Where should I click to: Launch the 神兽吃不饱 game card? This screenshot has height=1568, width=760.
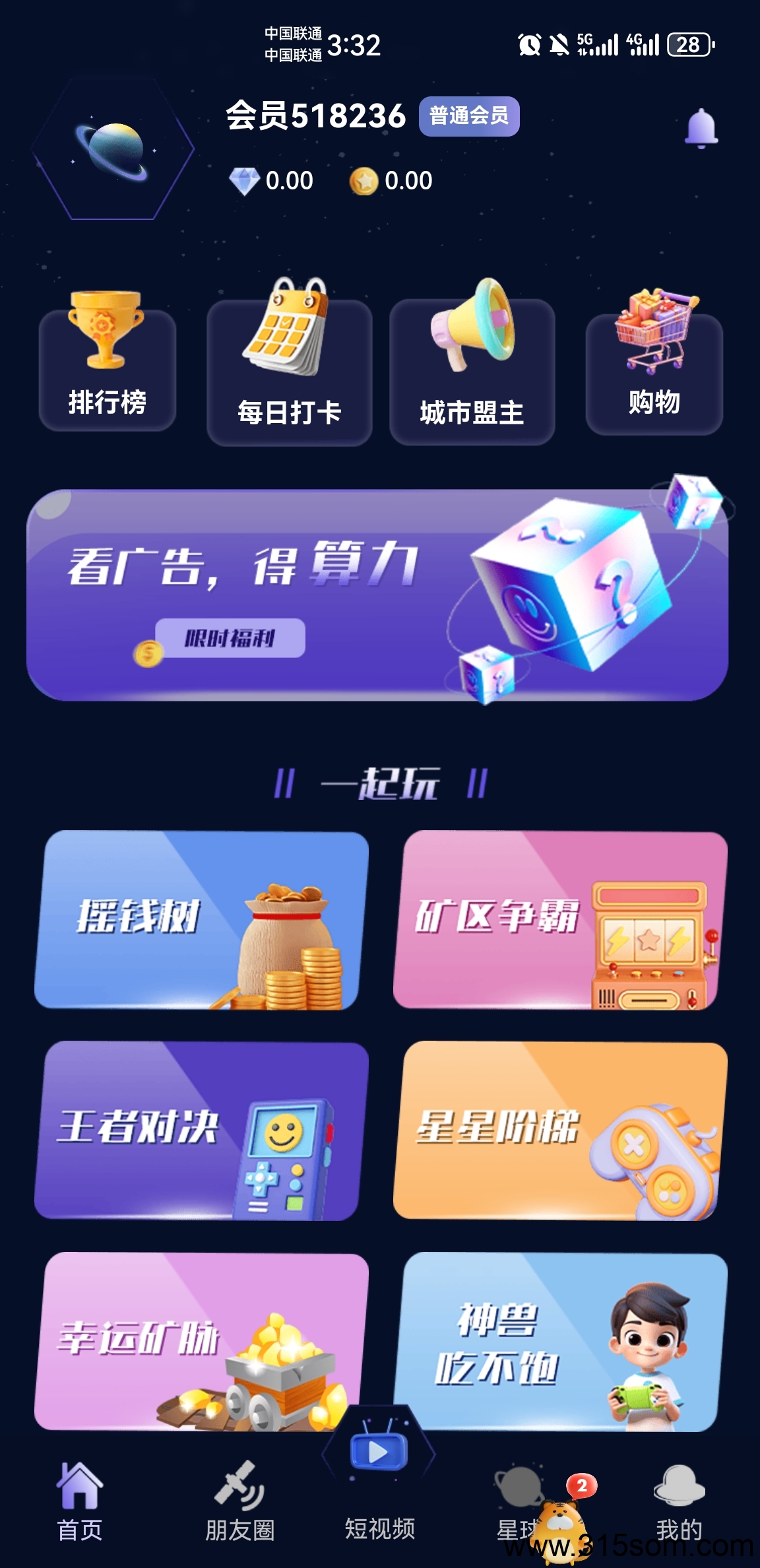[x=560, y=1342]
